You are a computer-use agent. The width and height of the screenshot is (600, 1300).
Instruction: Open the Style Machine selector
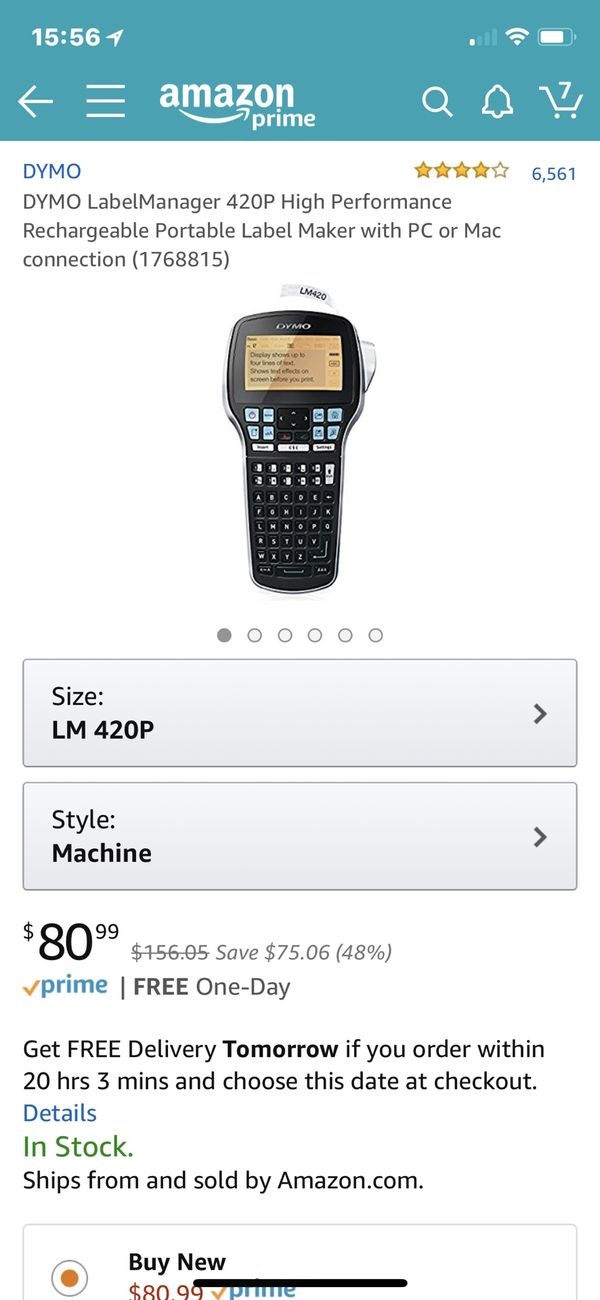tap(300, 836)
